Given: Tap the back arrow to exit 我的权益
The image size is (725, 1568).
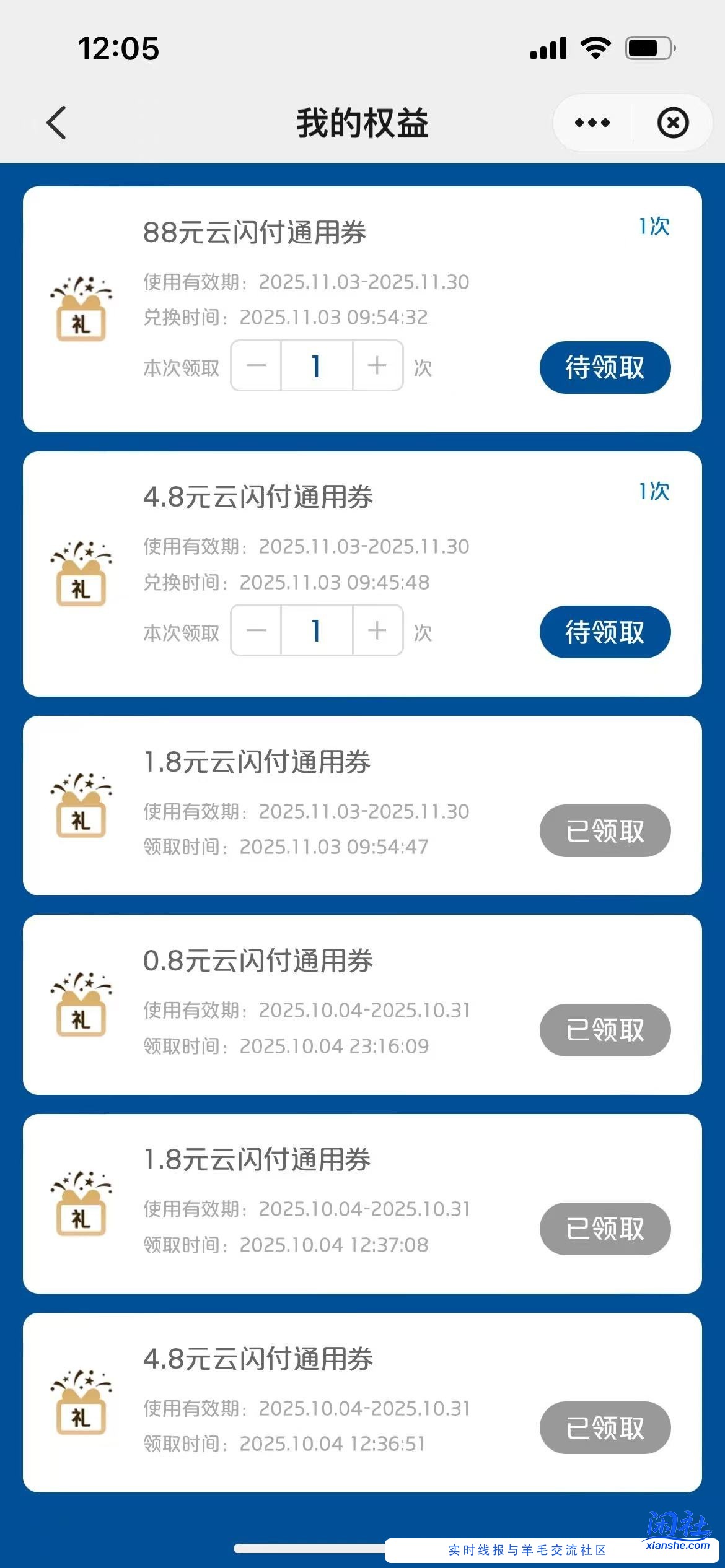Looking at the screenshot, I should [x=56, y=122].
